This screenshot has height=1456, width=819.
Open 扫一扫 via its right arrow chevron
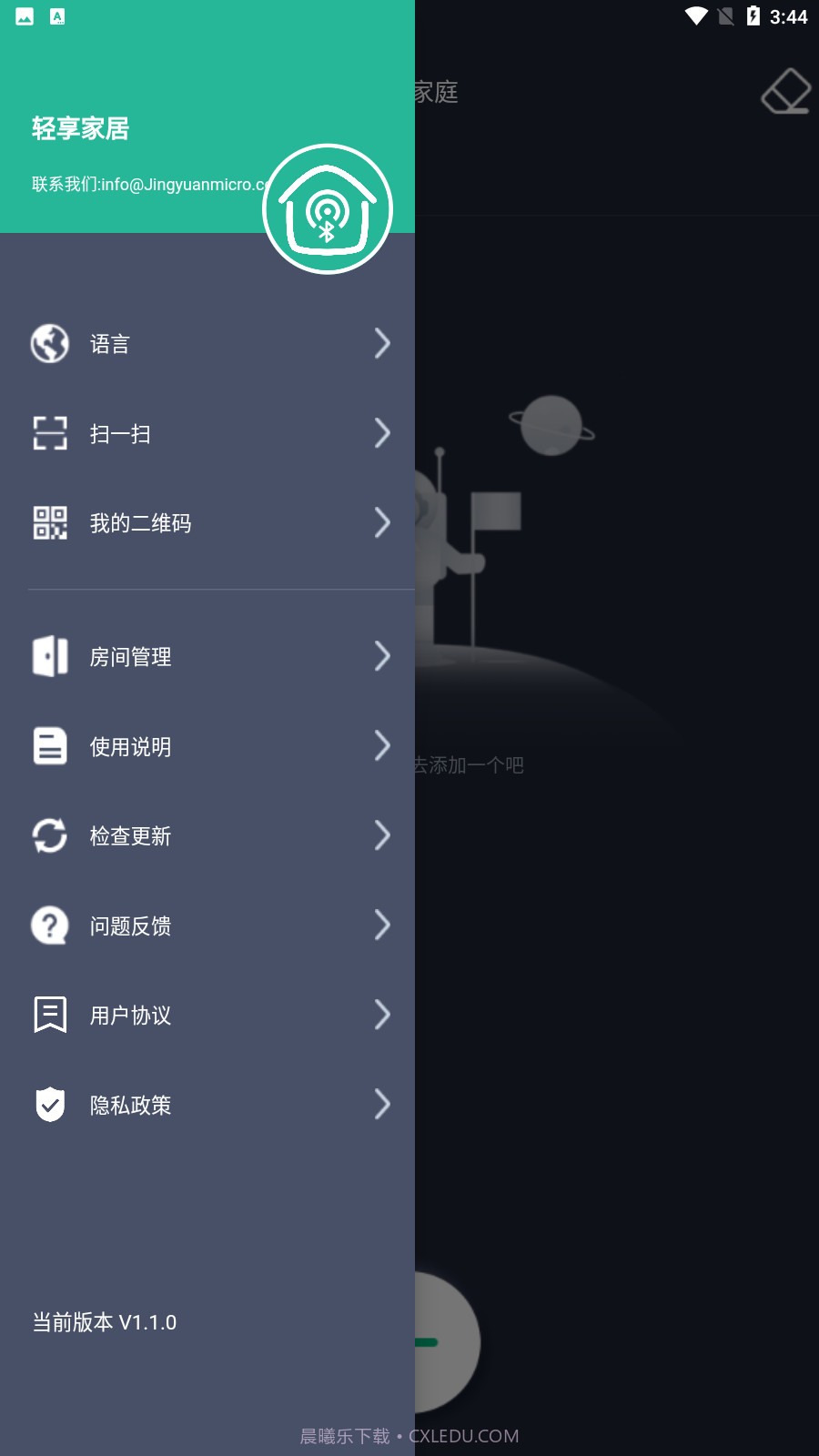pos(382,433)
